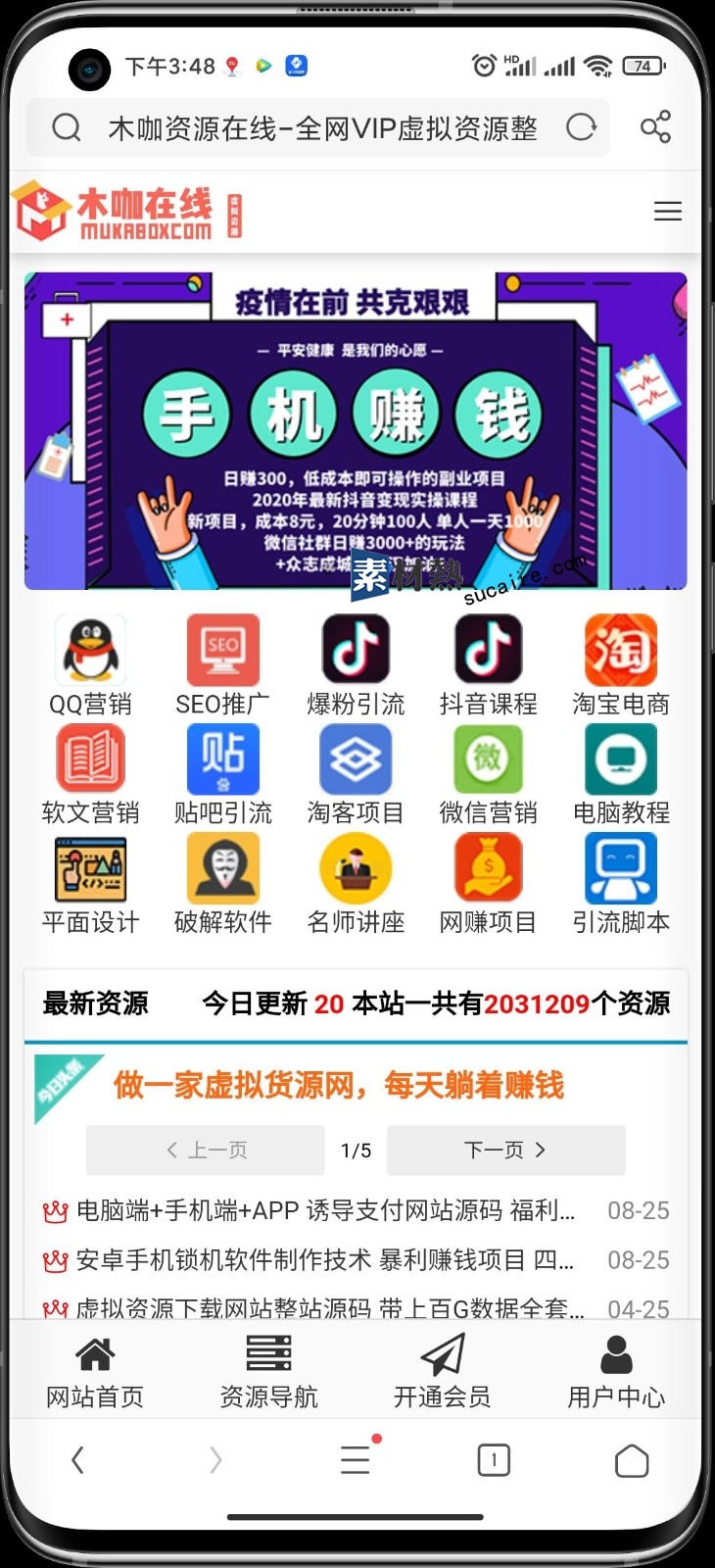
Task: Open the QQ营销 category
Action: pos(90,664)
